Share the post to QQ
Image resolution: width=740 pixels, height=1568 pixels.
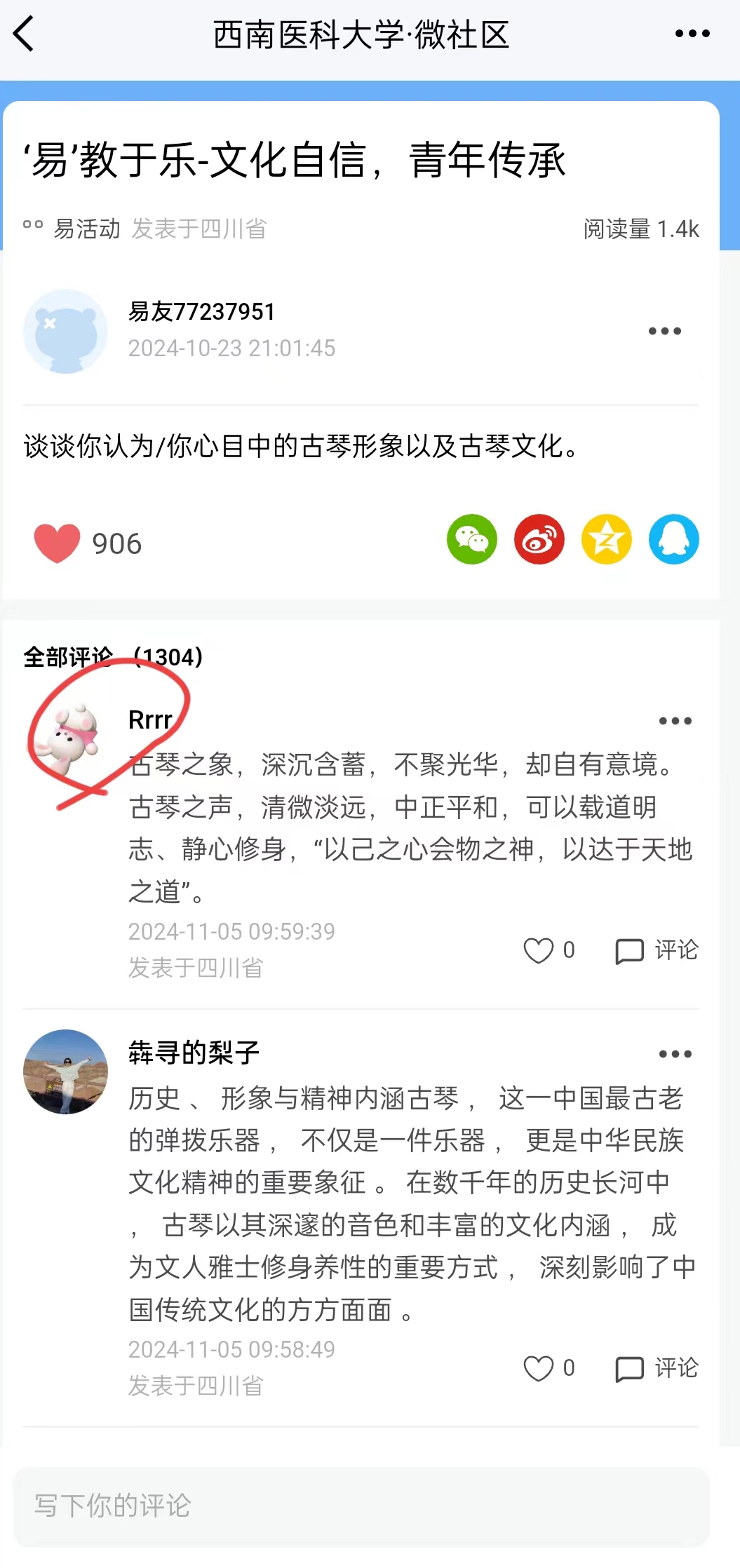pos(674,539)
